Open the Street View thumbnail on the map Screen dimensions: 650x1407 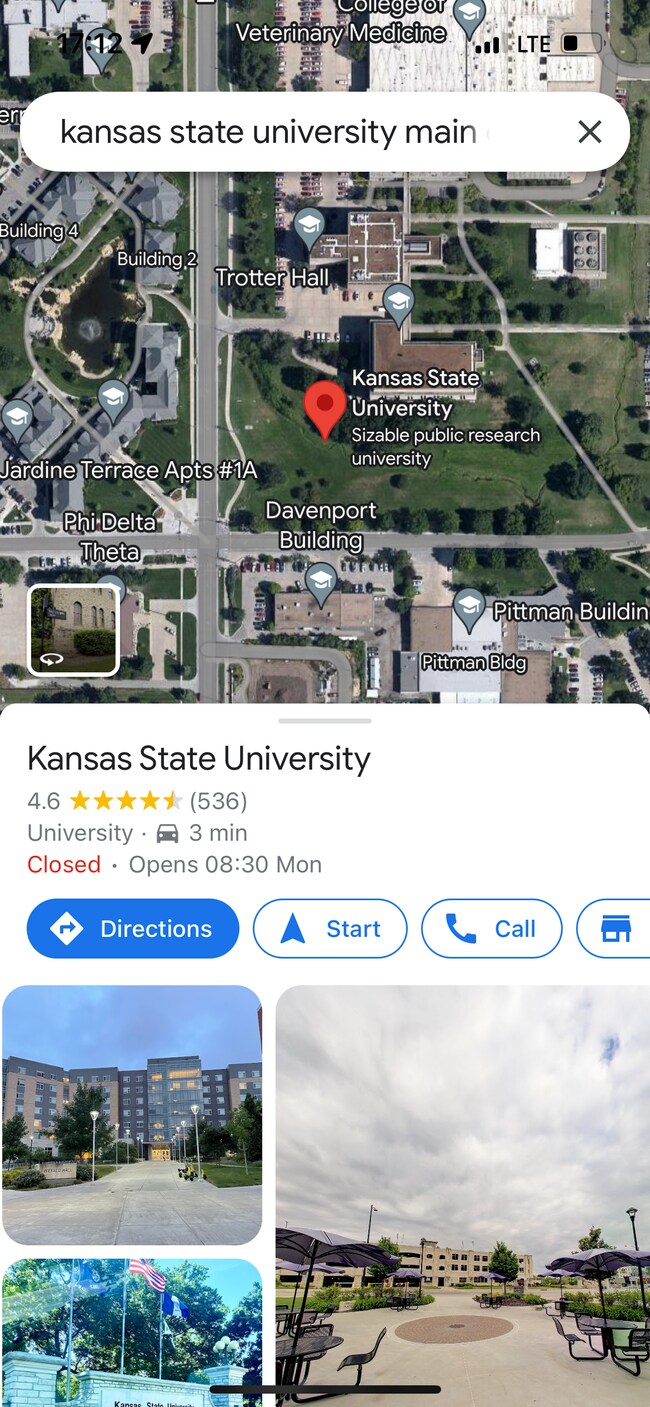click(x=73, y=631)
